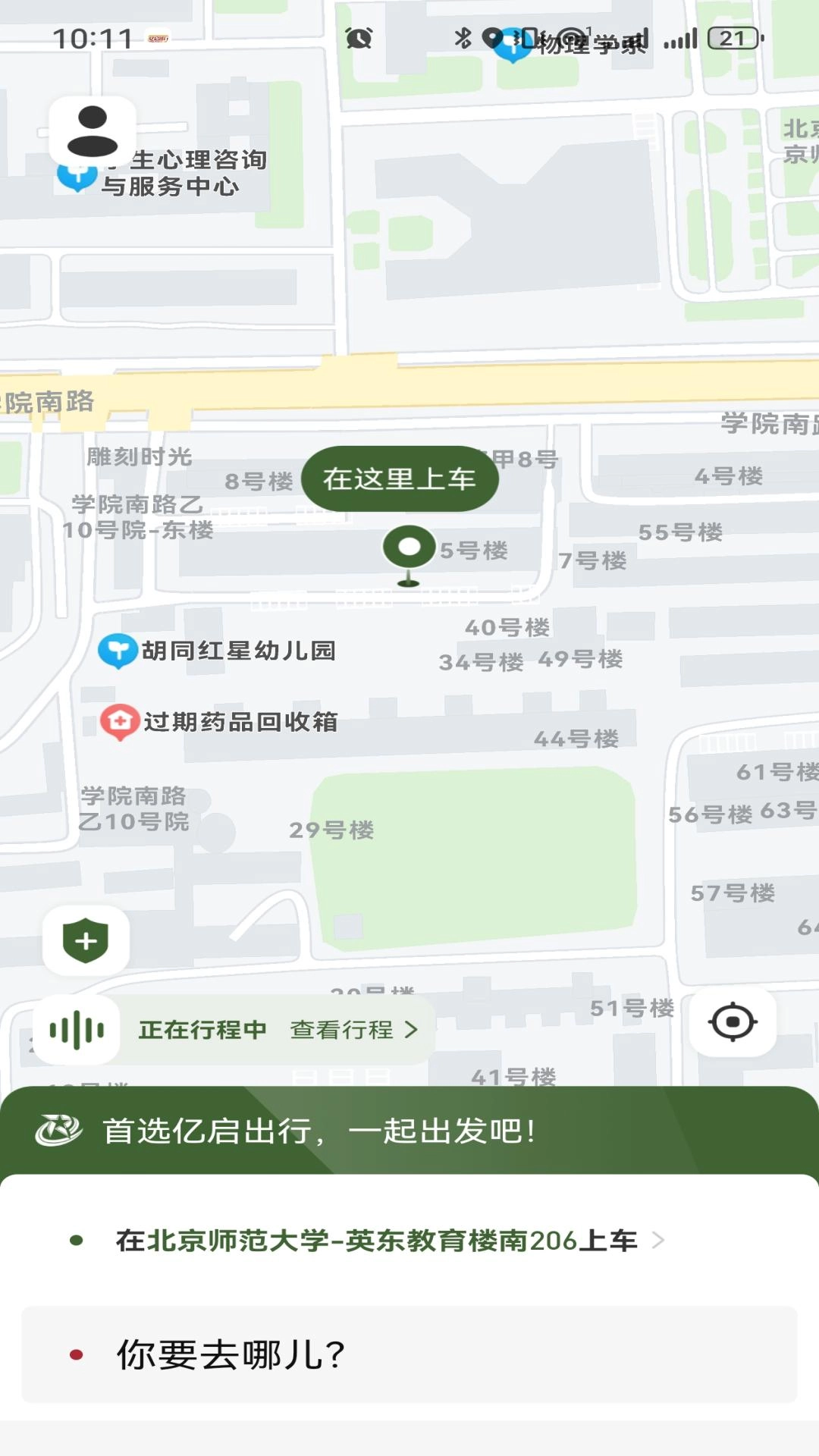Image resolution: width=819 pixels, height=1456 pixels.
Task: Recenter the map with the locate crosshair icon
Action: pyautogui.click(x=733, y=1021)
